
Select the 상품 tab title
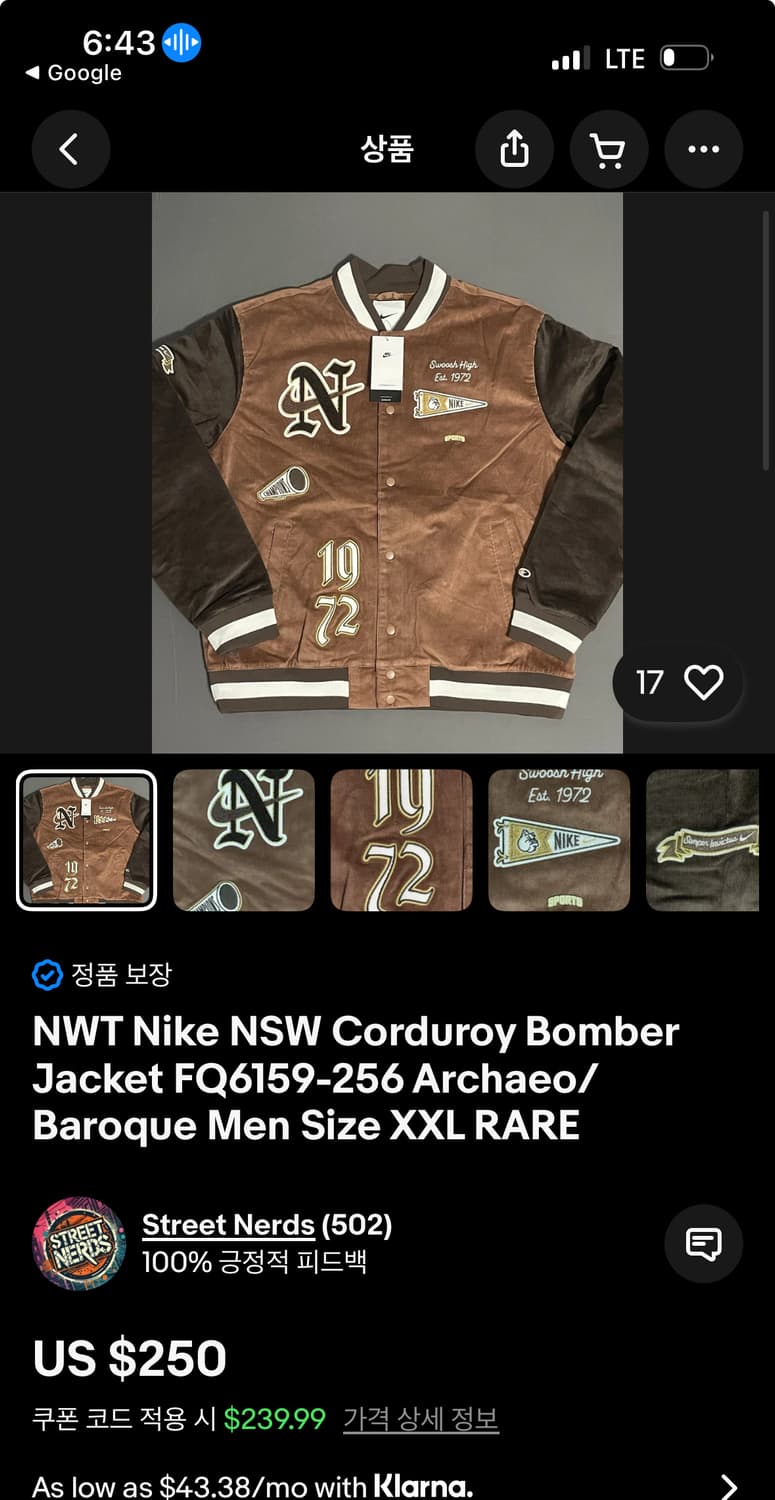tap(388, 149)
